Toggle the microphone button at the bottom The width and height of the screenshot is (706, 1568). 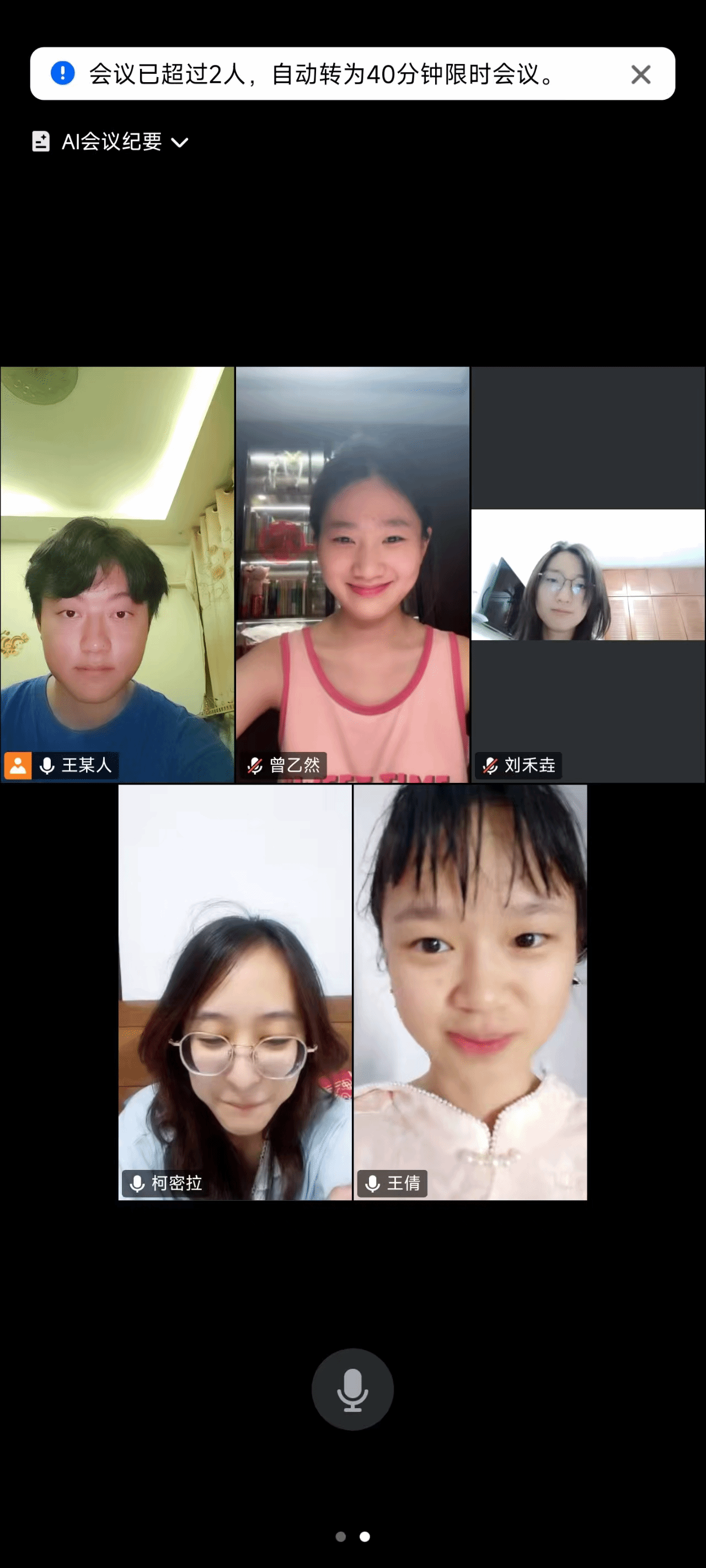pyautogui.click(x=352, y=1389)
